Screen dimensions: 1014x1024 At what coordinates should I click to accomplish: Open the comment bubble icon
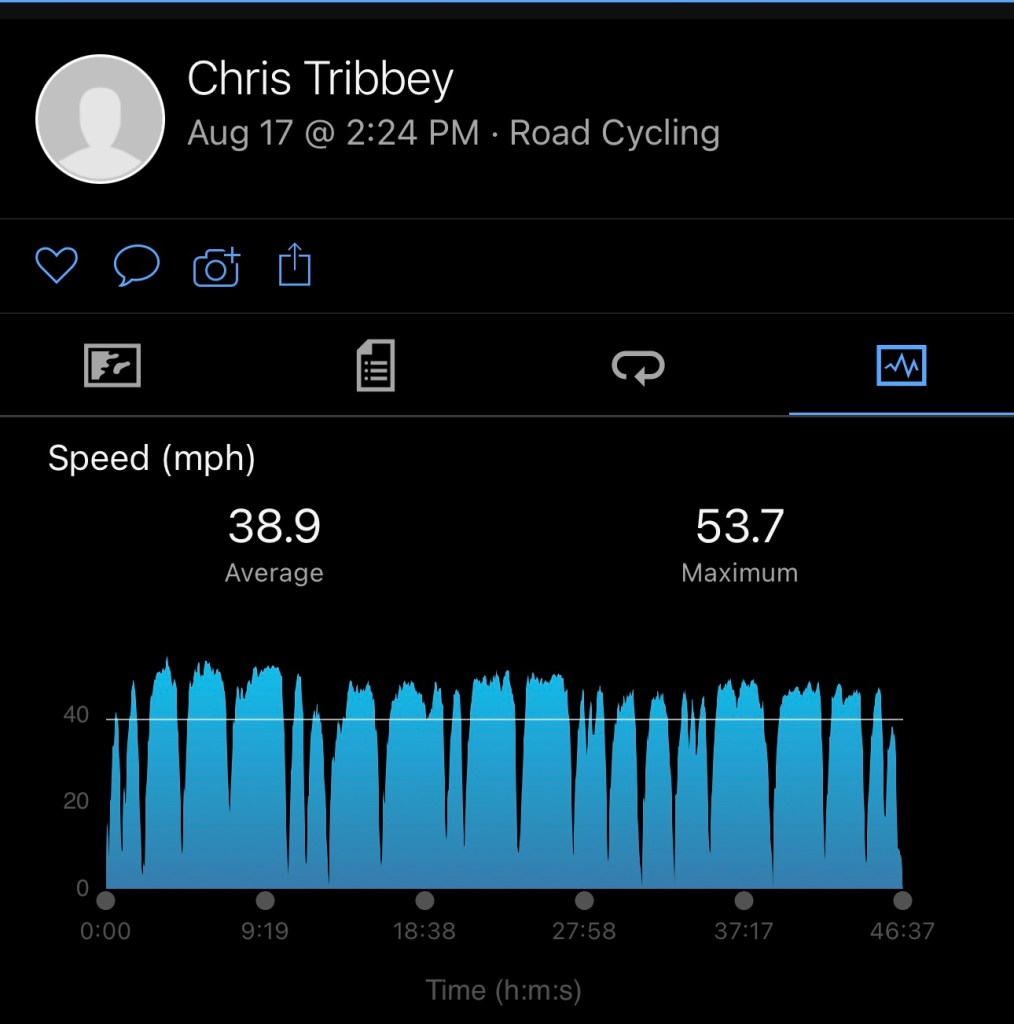tap(136, 266)
